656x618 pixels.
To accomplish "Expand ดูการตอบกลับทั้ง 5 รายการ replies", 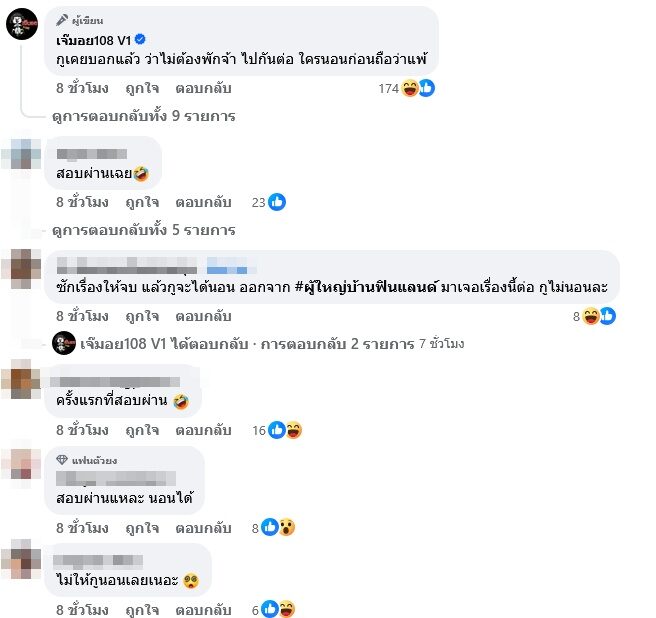I will click(x=143, y=230).
